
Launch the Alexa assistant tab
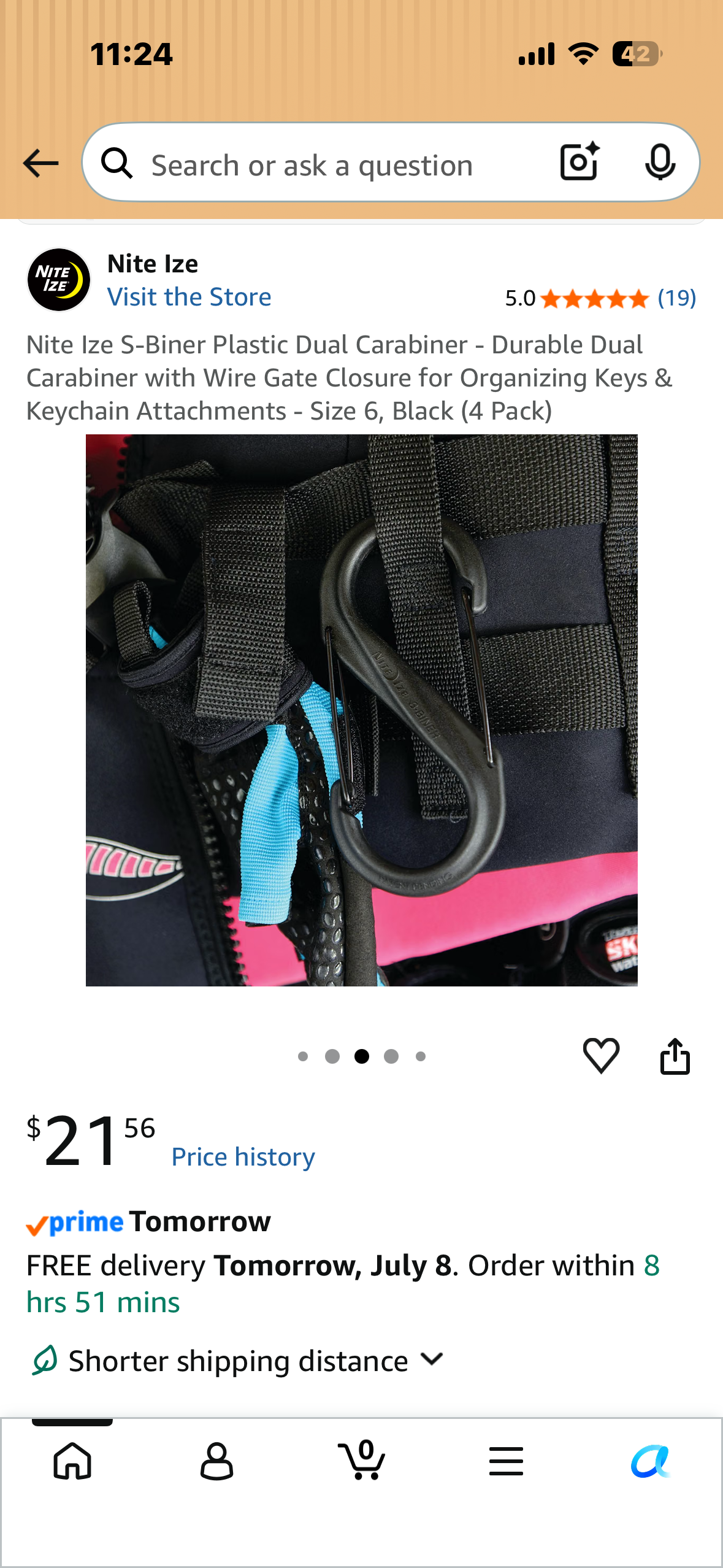coord(651,1461)
